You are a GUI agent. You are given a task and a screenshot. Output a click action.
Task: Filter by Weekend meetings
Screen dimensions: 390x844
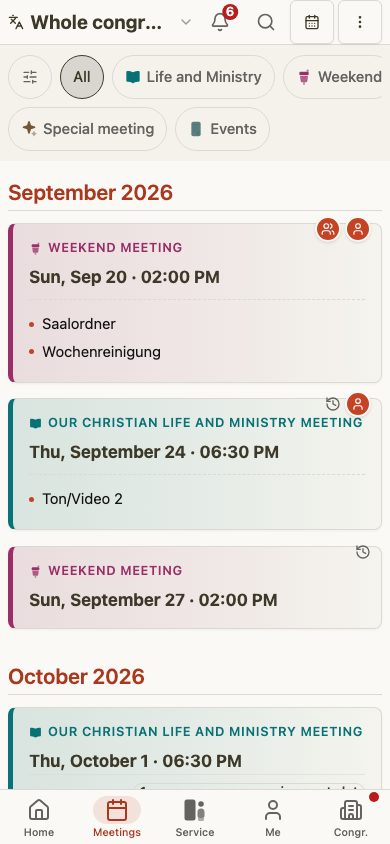pyautogui.click(x=337, y=77)
